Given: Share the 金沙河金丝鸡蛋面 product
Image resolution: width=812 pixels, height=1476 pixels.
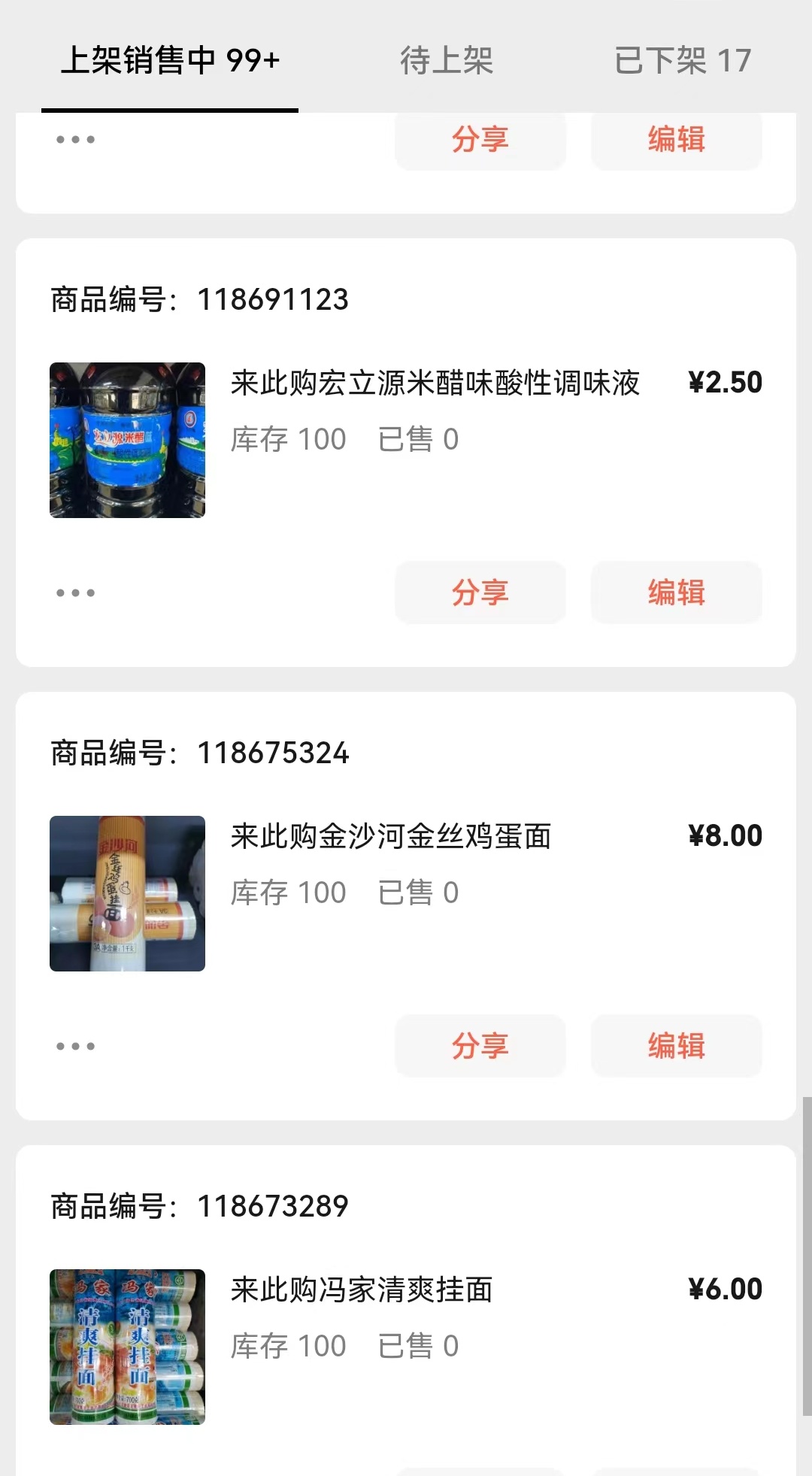Looking at the screenshot, I should tap(480, 1046).
